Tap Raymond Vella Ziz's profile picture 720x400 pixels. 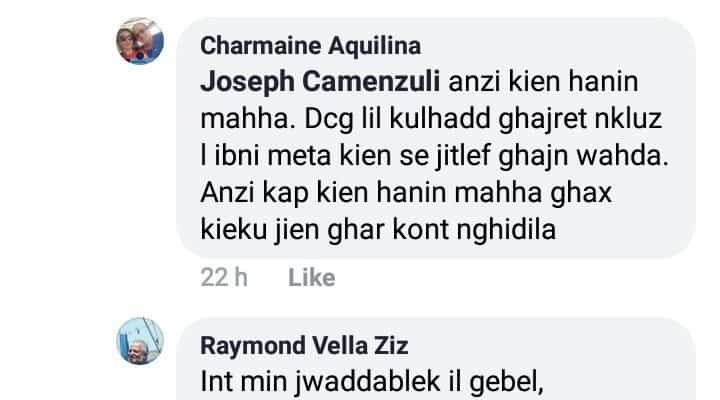tap(141, 343)
